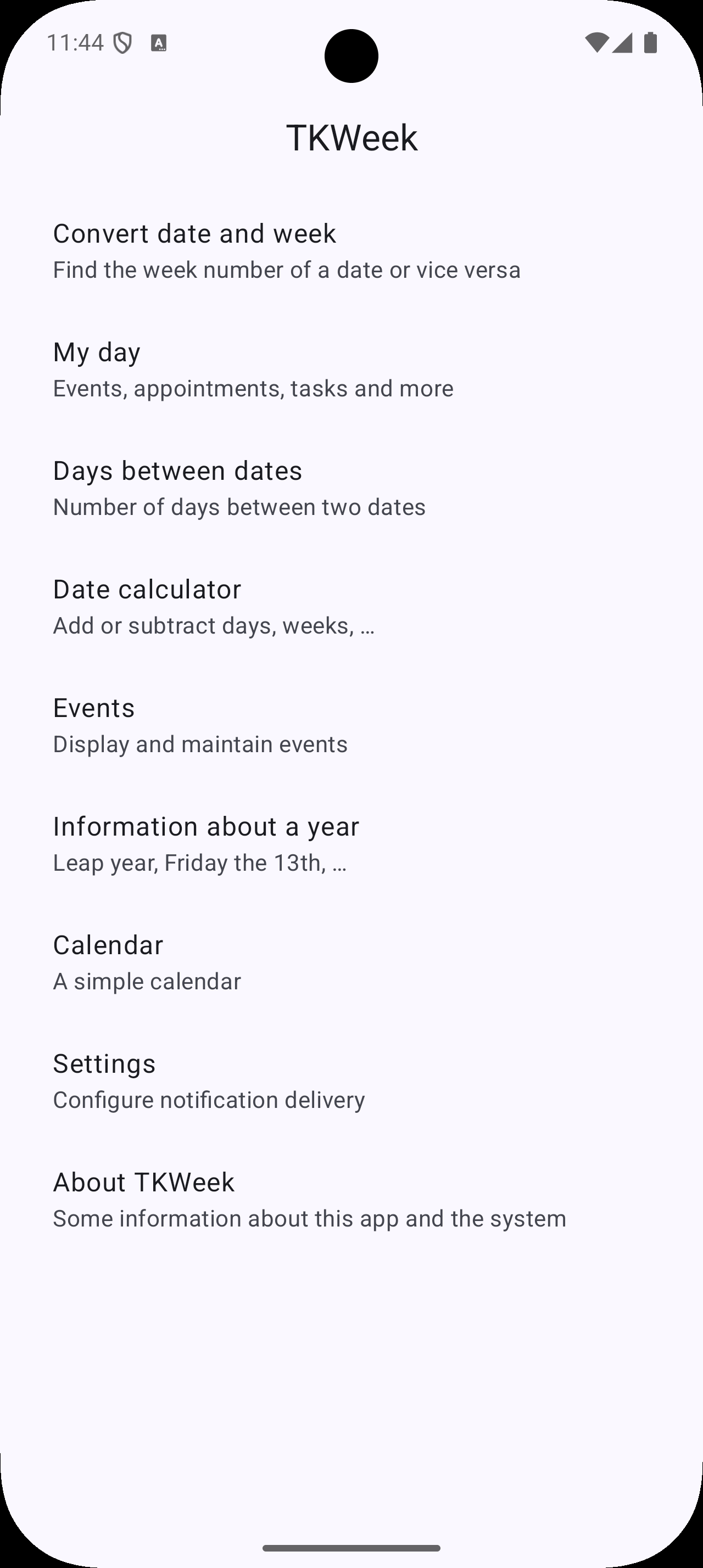View Information about a year
This screenshot has height=1568, width=703.
pos(207,844)
